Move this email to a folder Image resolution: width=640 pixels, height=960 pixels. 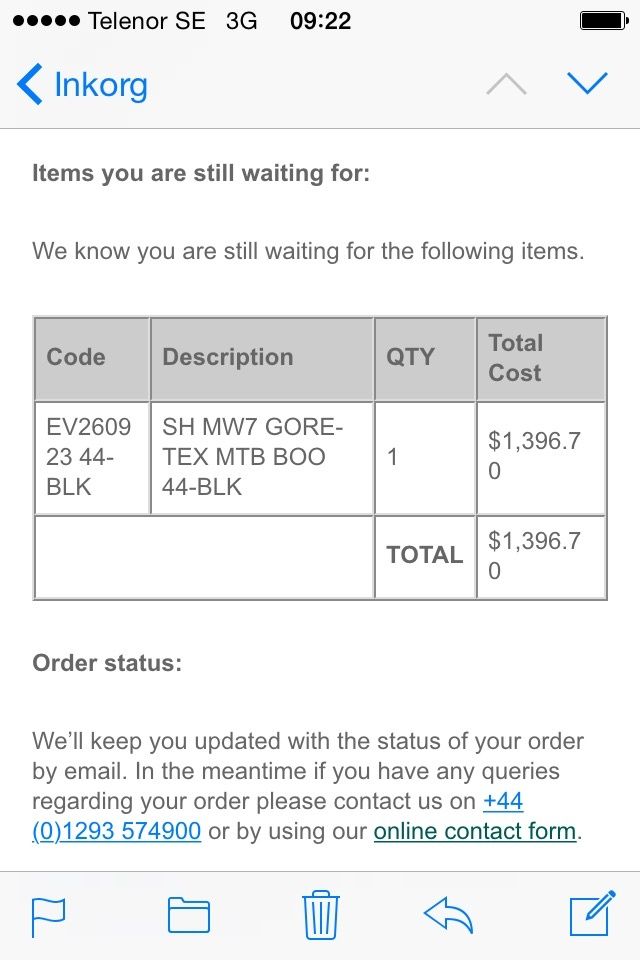click(188, 915)
